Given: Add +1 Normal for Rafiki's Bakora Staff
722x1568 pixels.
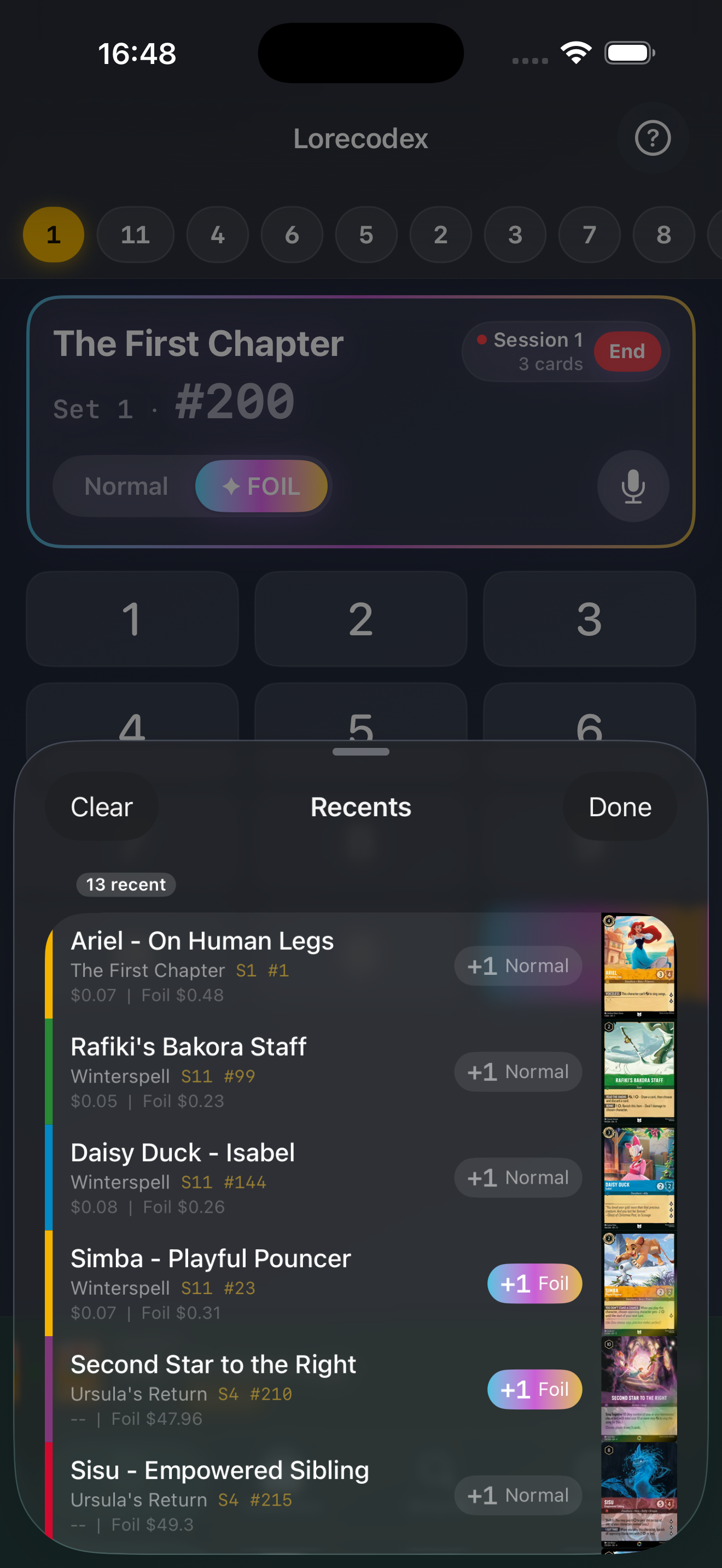Looking at the screenshot, I should point(517,1072).
